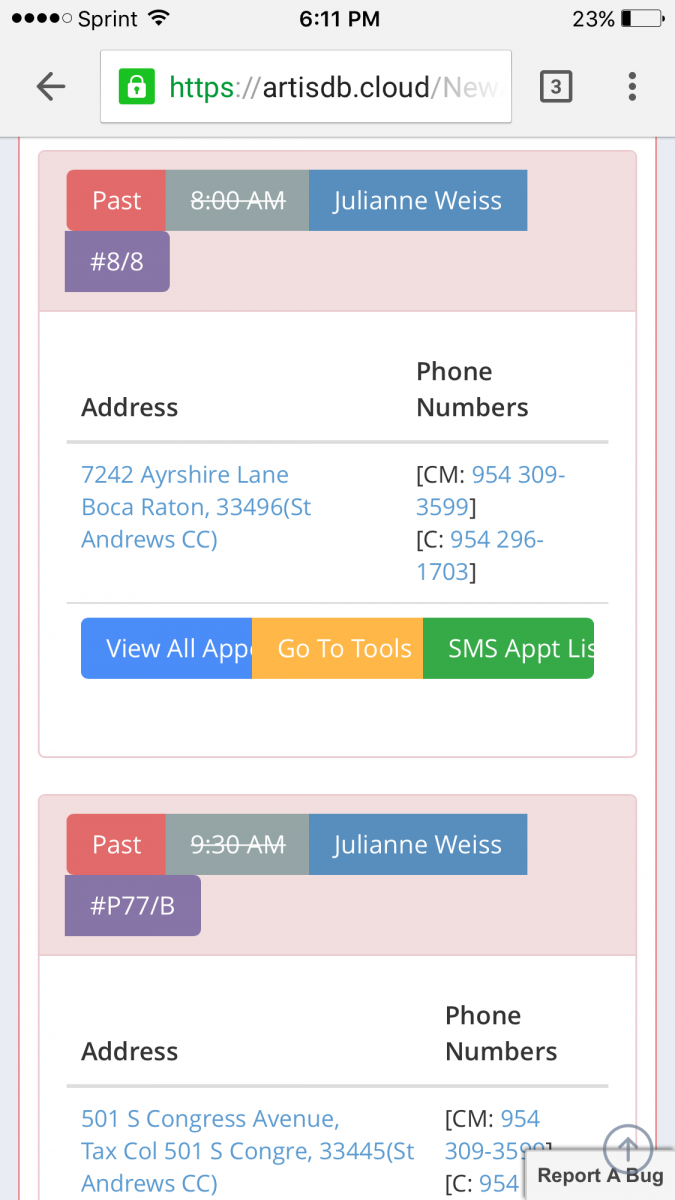Tap the green SMS Appt List button
The height and width of the screenshot is (1200, 675).
point(508,649)
